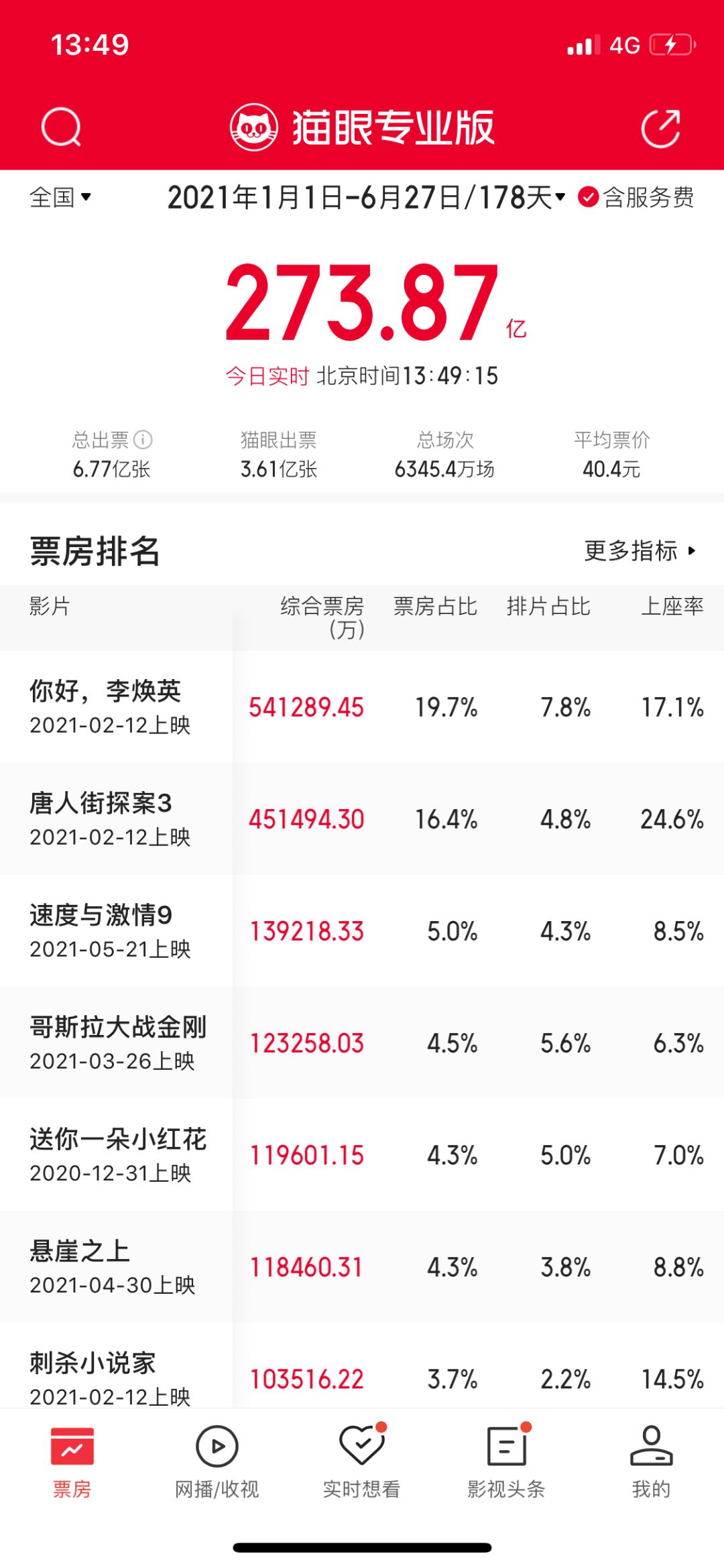724x1568 pixels.
Task: Change the 2021年1月1日-6月27日 date range
Action: [x=366, y=197]
